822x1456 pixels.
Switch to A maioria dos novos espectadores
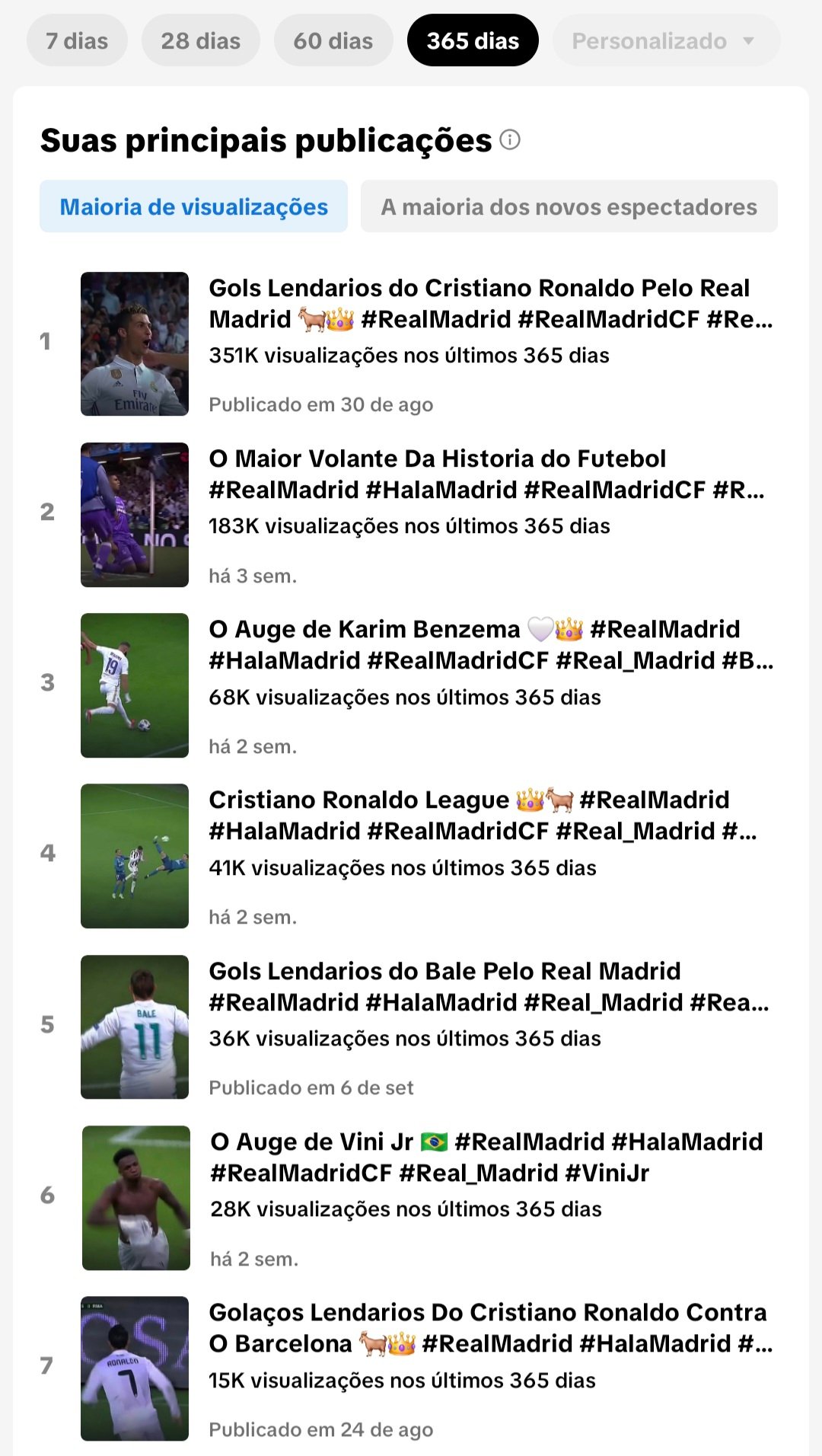coord(569,206)
